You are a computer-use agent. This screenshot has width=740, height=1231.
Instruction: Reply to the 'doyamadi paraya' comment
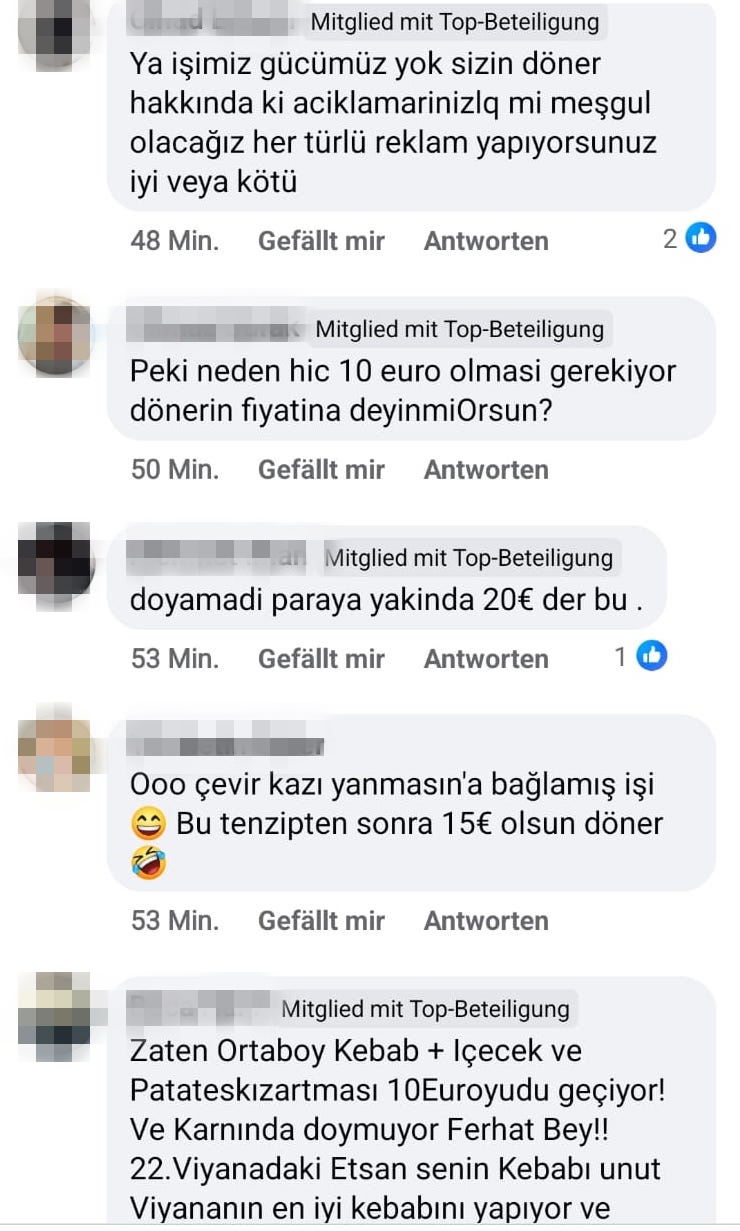click(x=486, y=659)
